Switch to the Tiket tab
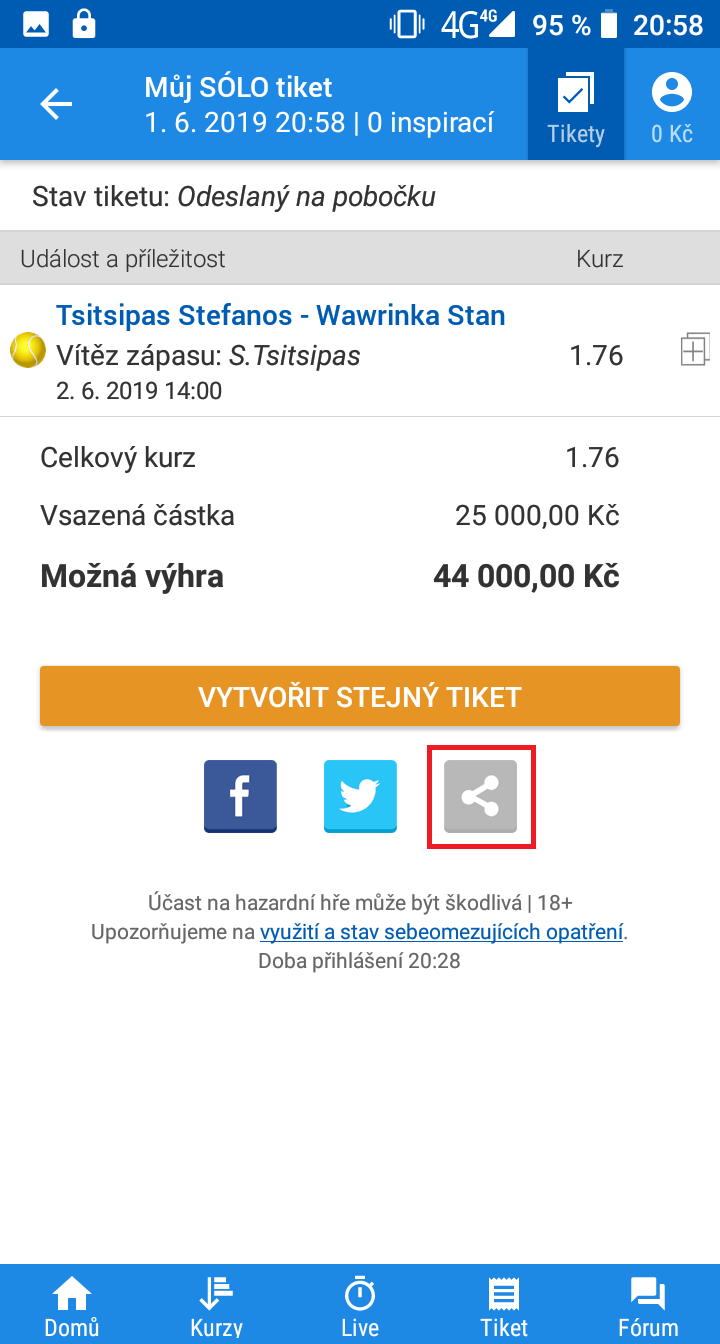The width and height of the screenshot is (720, 1344). click(504, 1306)
